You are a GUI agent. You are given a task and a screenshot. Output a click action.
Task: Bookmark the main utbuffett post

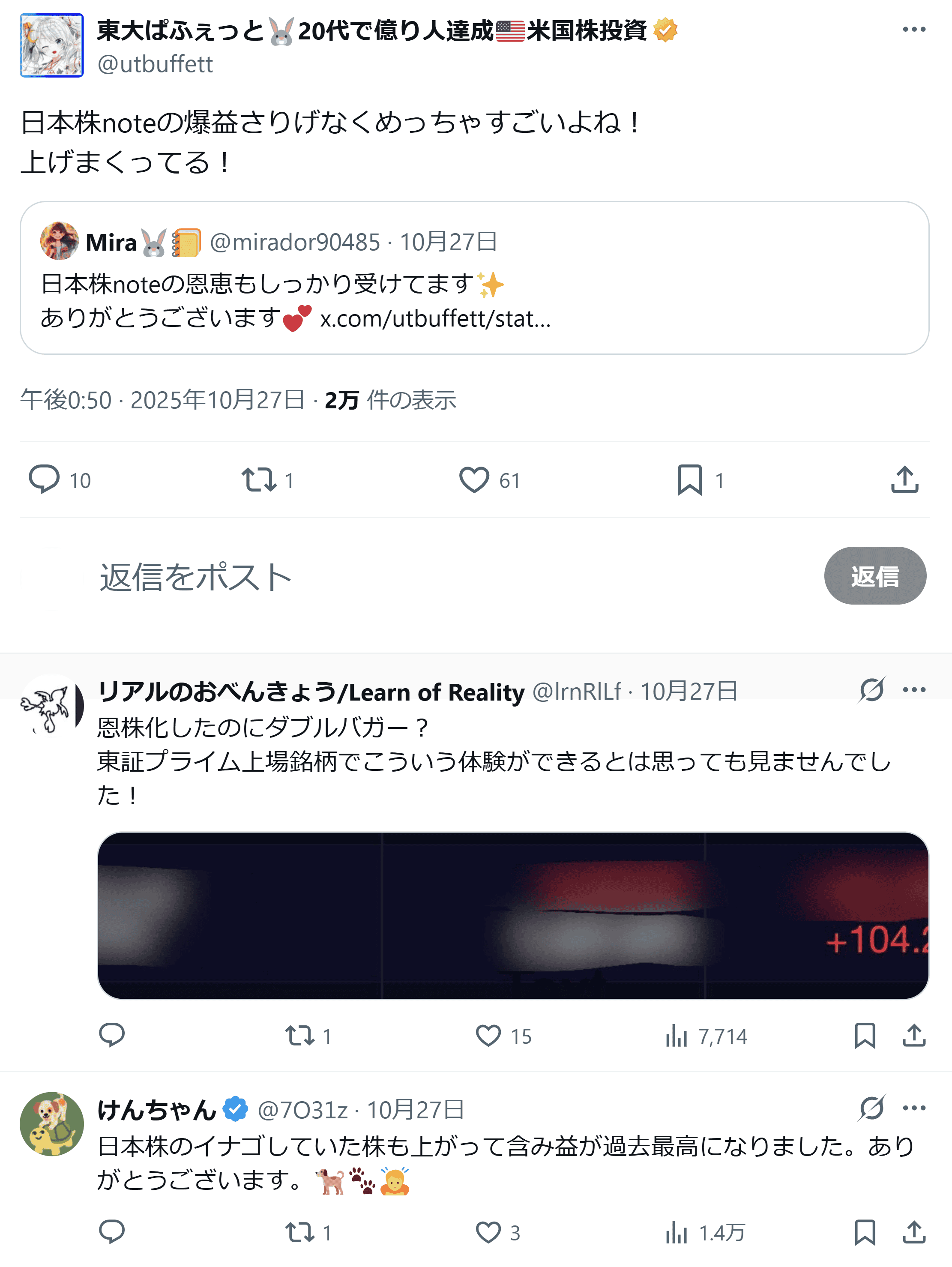690,479
